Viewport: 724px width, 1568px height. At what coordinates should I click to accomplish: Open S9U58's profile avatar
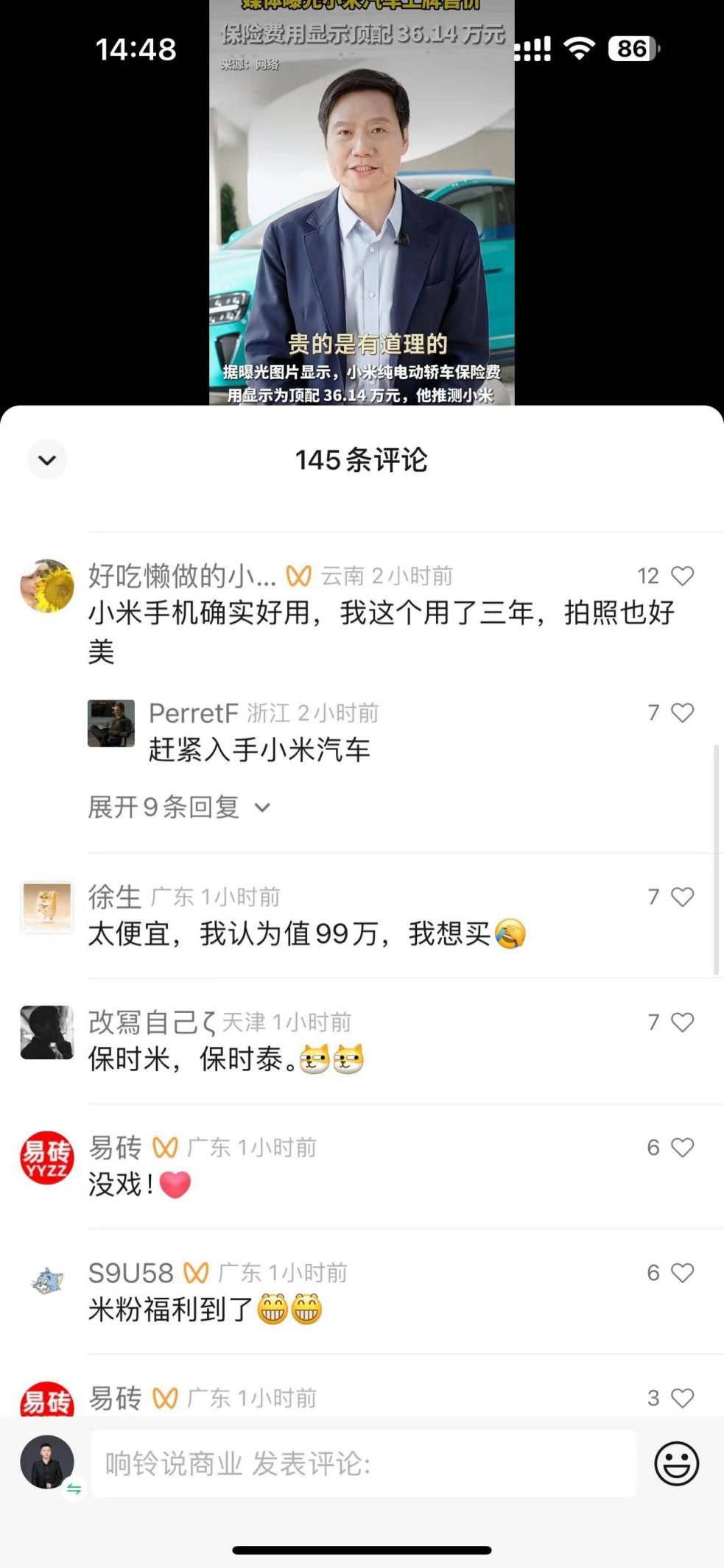(x=47, y=1282)
